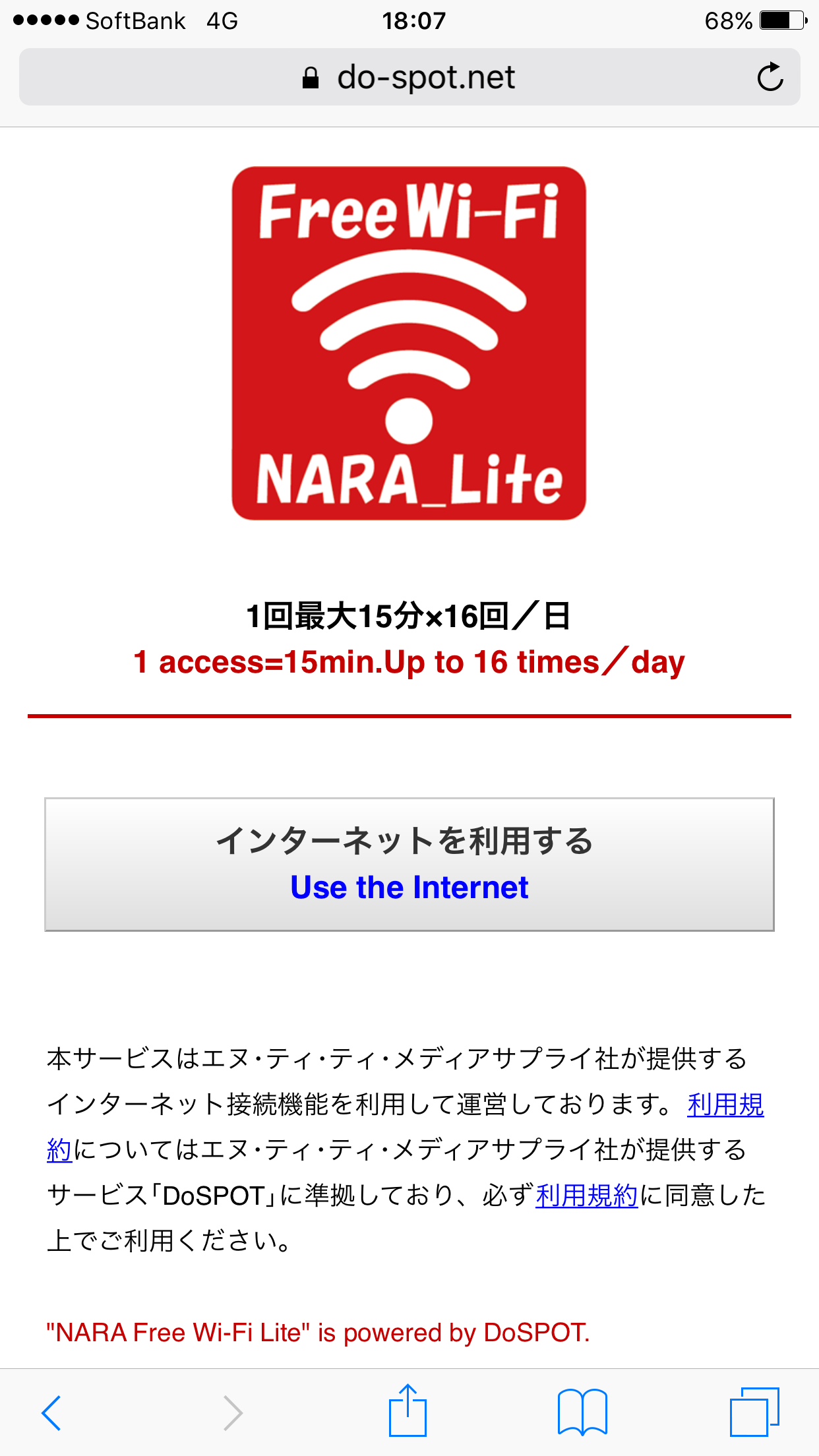This screenshot has height=1456, width=819.
Task: Tap the Use the Internet button
Action: 409,864
